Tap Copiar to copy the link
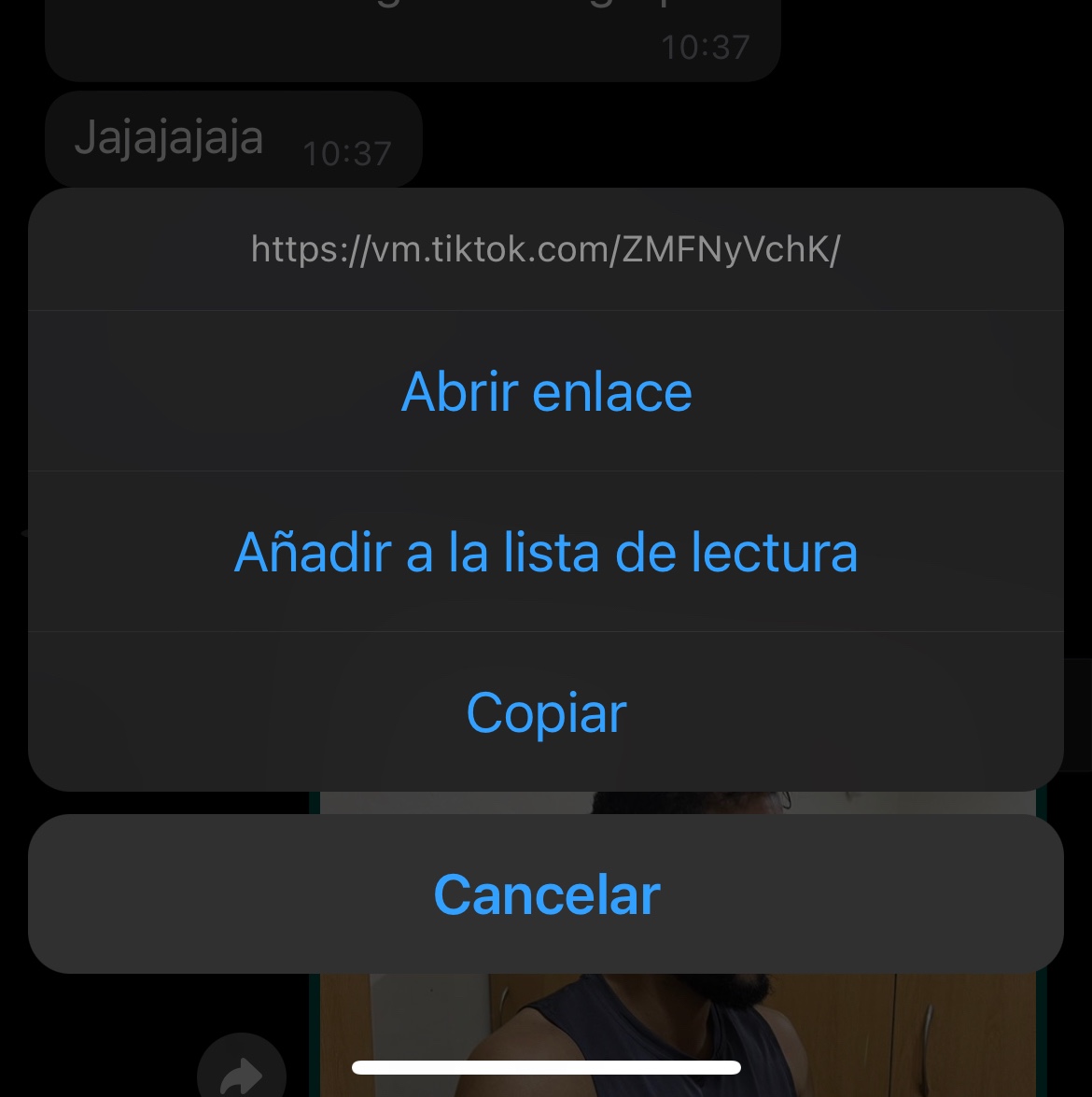 coord(546,713)
